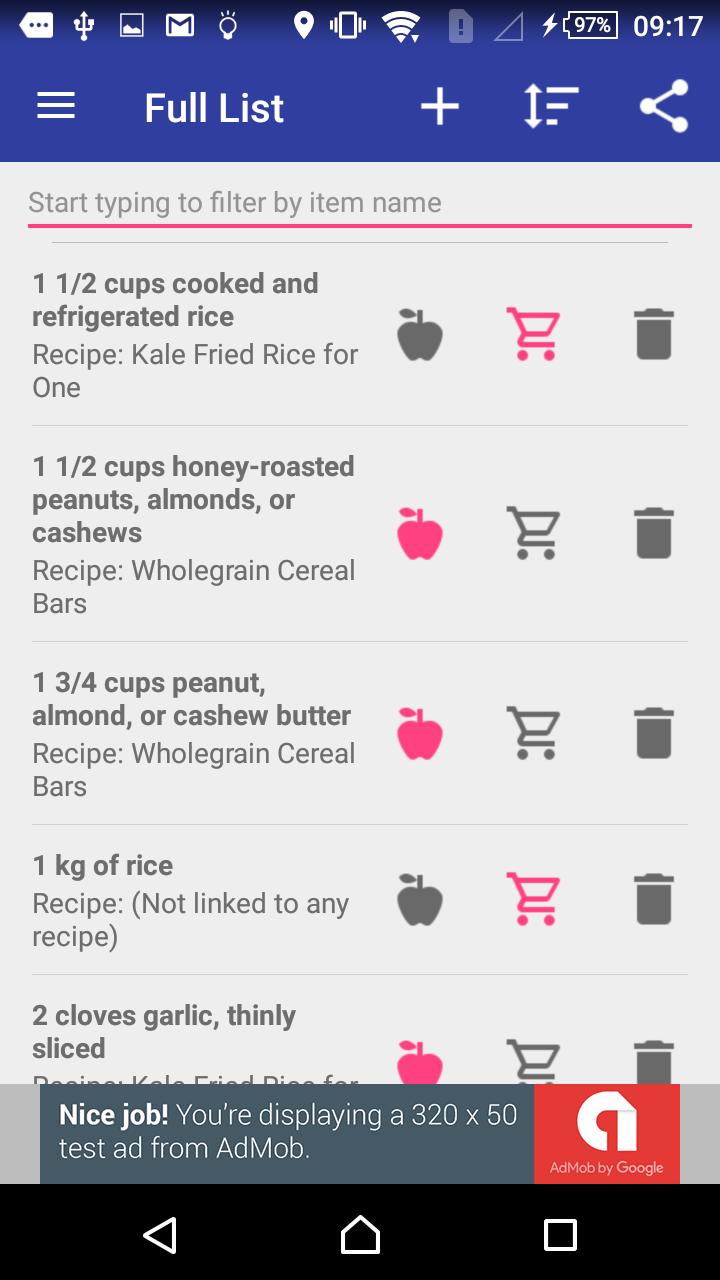
Task: Delete the 1 kg of rice item
Action: click(654, 899)
